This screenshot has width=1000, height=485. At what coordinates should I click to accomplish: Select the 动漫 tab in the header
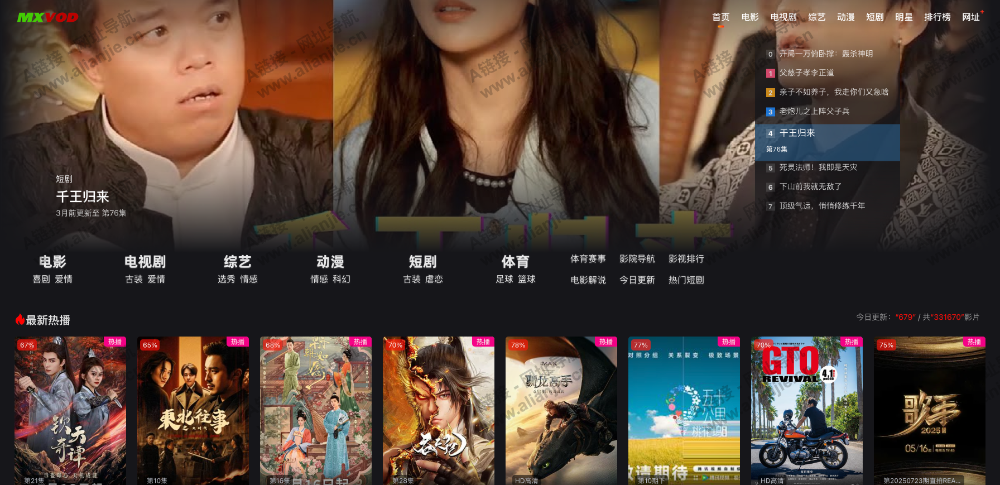[846, 17]
